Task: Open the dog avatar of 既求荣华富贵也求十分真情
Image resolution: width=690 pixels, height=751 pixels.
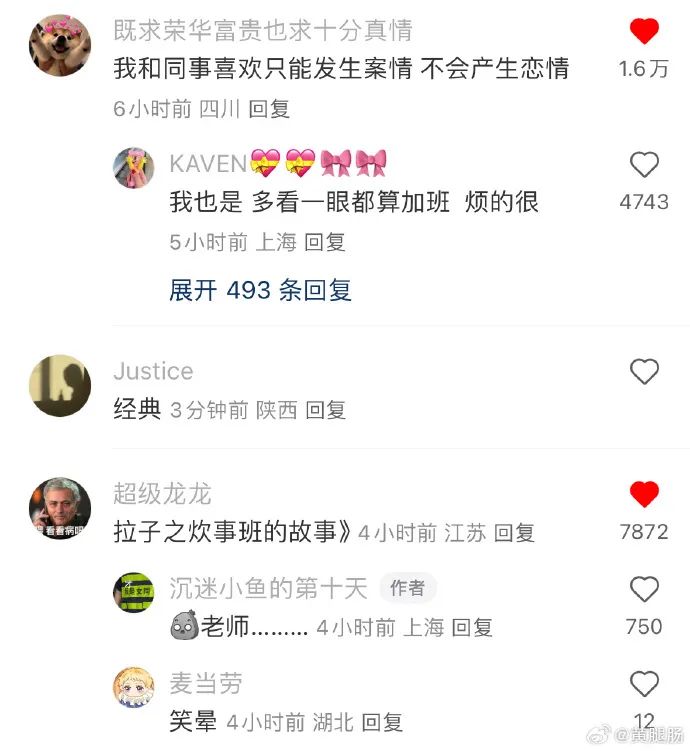Action: 60,45
